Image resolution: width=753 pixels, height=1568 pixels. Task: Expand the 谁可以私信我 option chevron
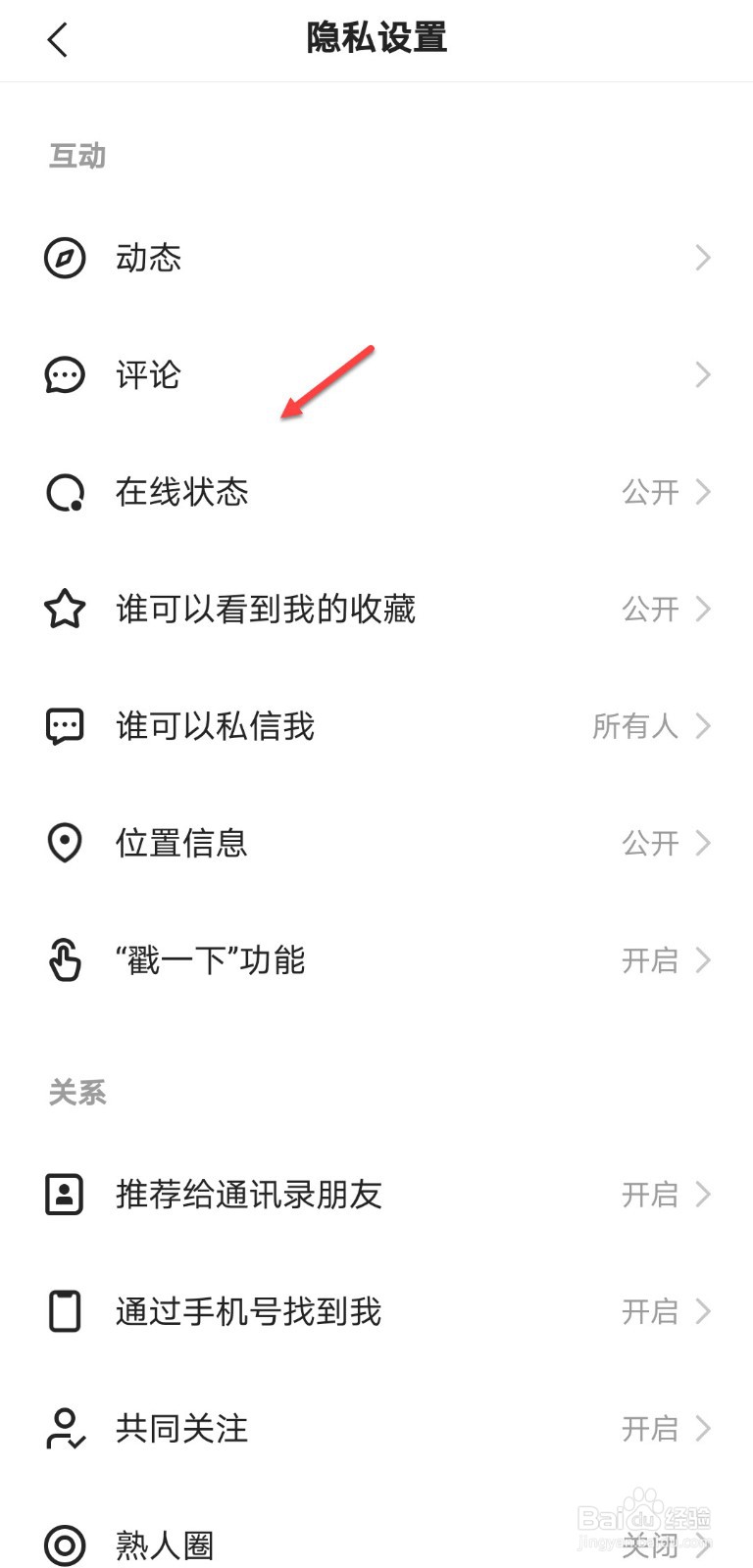point(703,725)
